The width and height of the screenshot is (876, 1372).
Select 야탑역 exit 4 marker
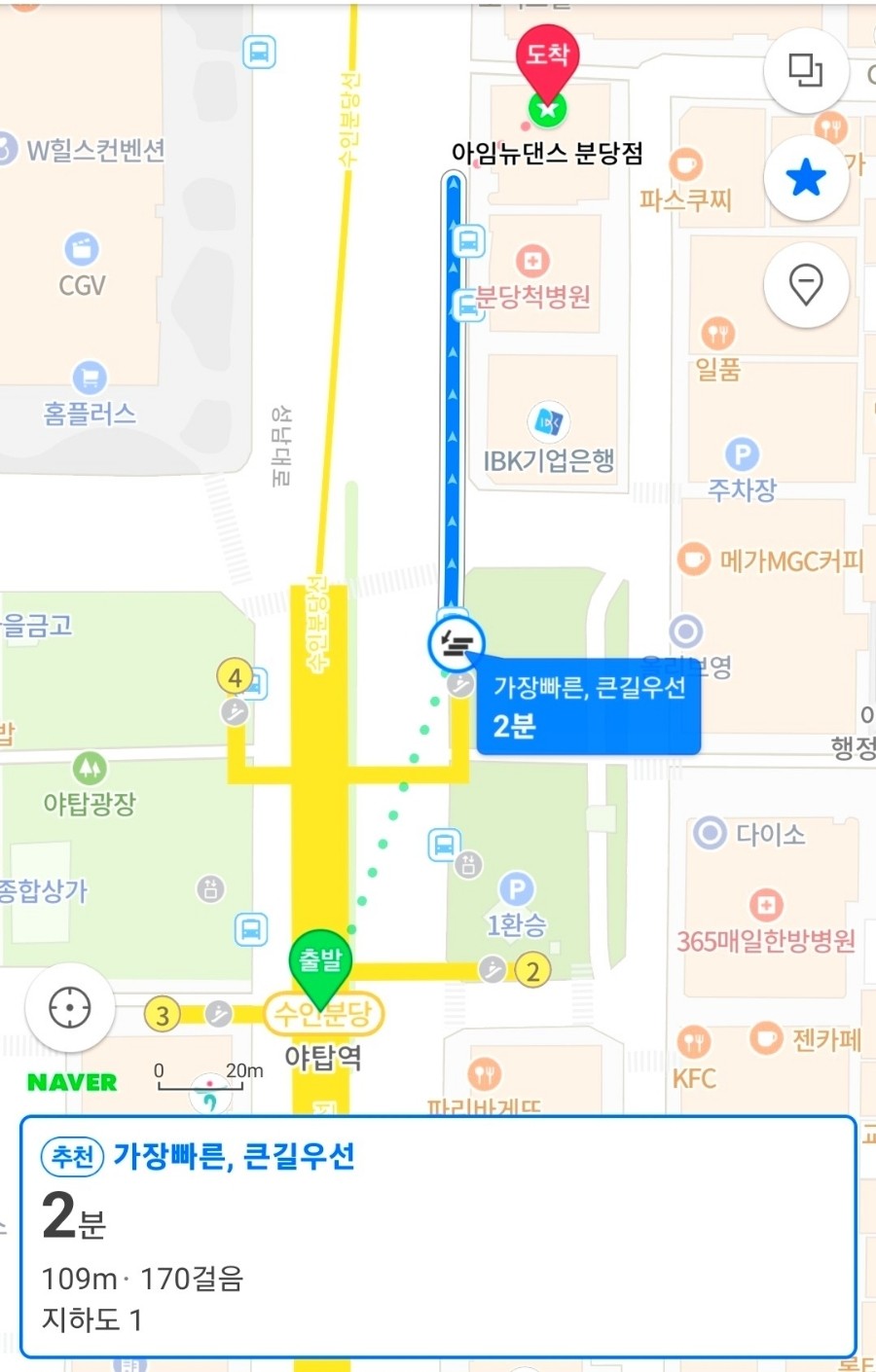(x=235, y=676)
